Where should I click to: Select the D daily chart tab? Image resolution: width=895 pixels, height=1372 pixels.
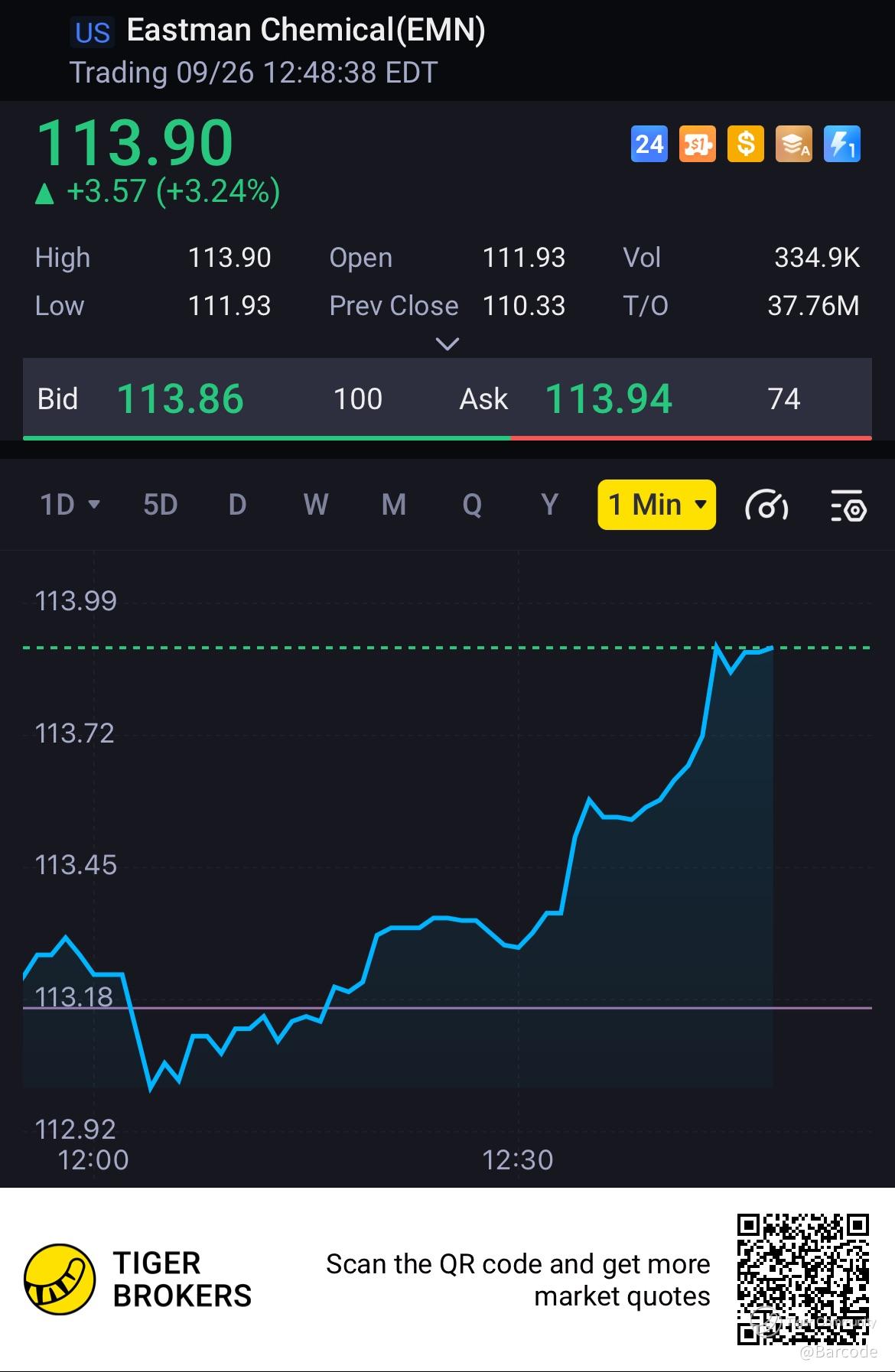point(237,505)
